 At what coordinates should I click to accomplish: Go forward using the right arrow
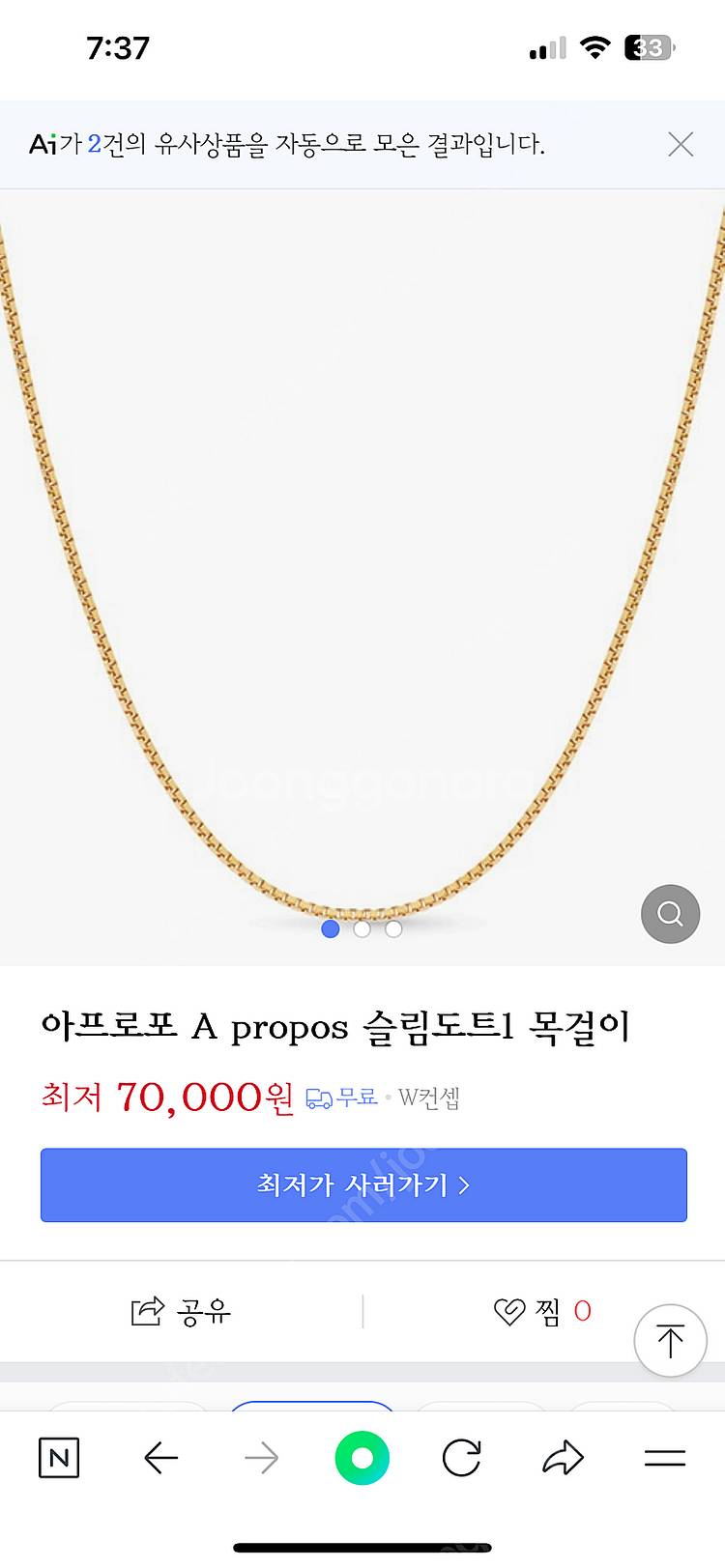coord(261,1458)
